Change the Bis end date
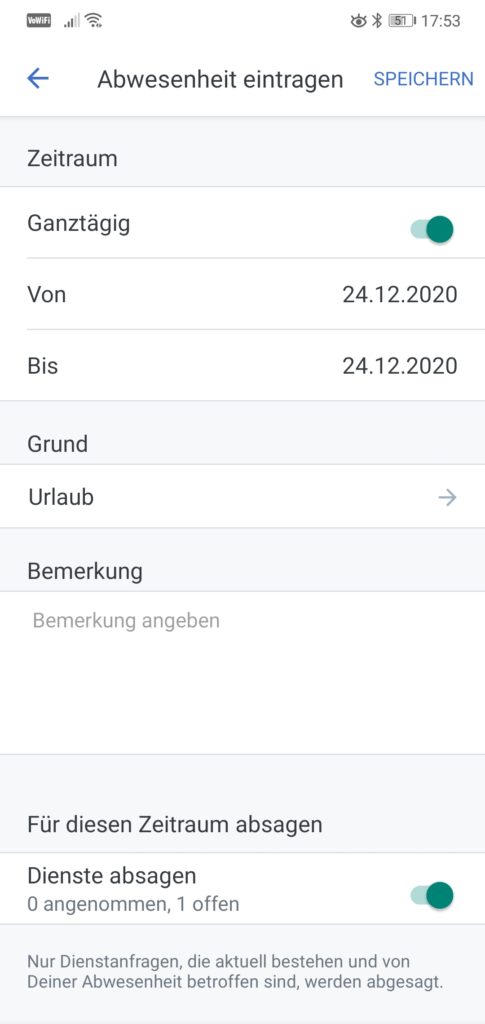The image size is (485, 1024). 242,365
